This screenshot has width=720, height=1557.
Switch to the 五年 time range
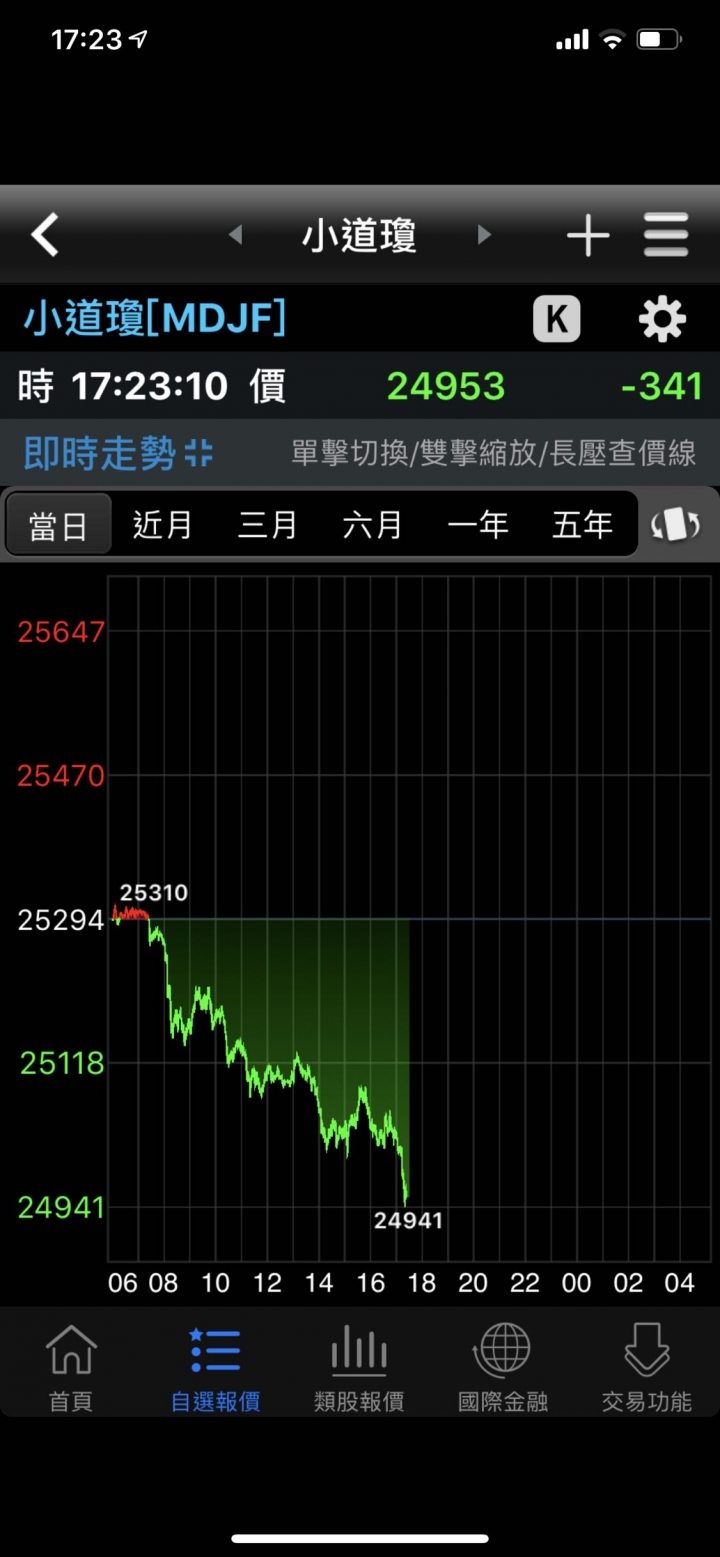583,525
